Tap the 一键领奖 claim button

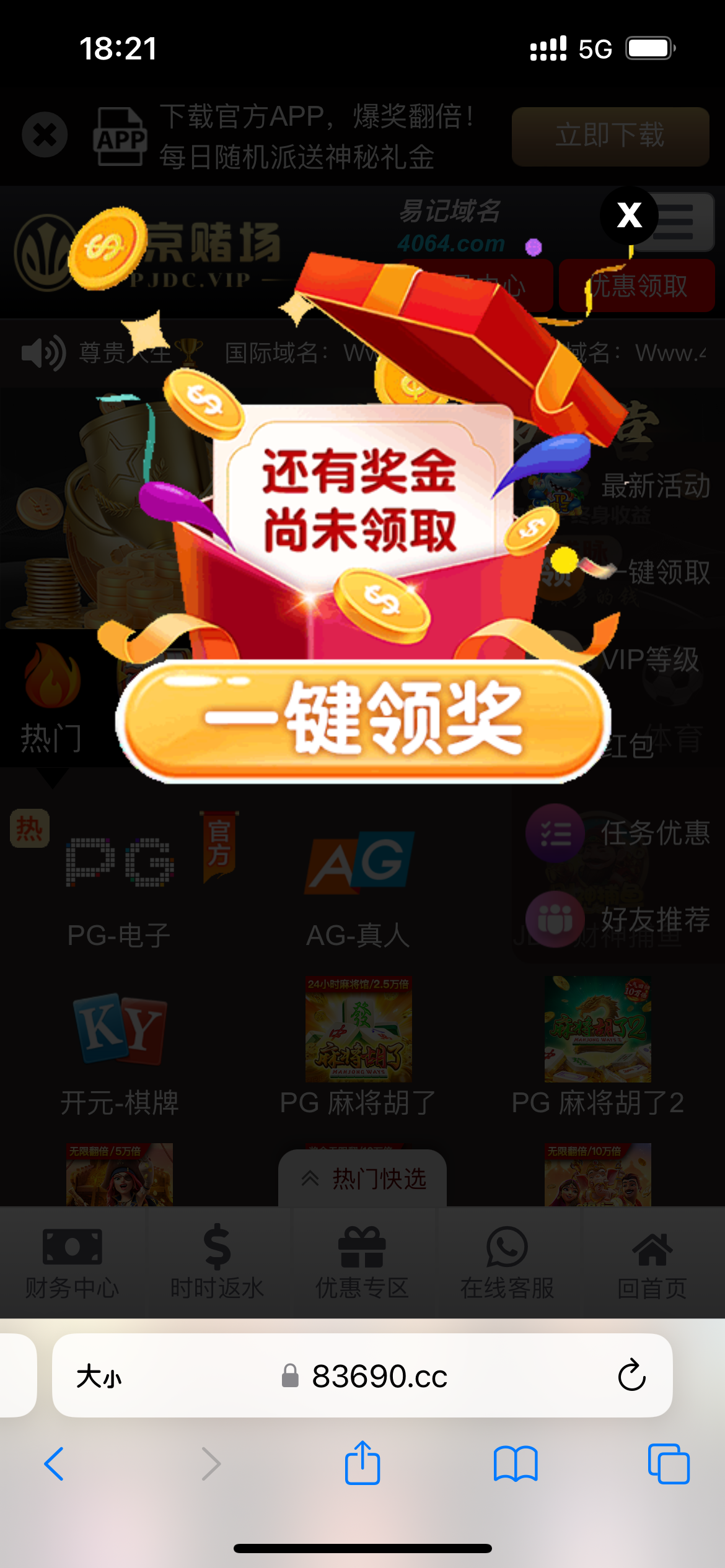[x=363, y=721]
